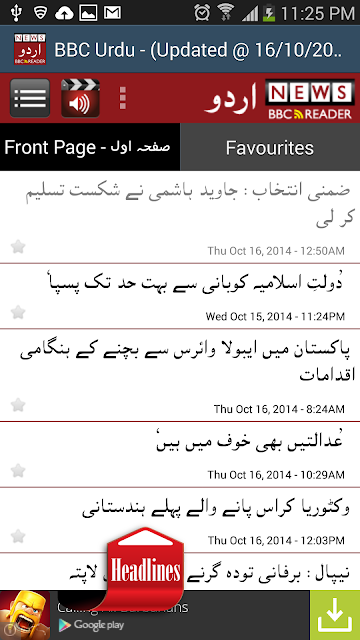Tap the green download button on the ad
Image resolution: width=360 pixels, height=640 pixels.
[335, 615]
